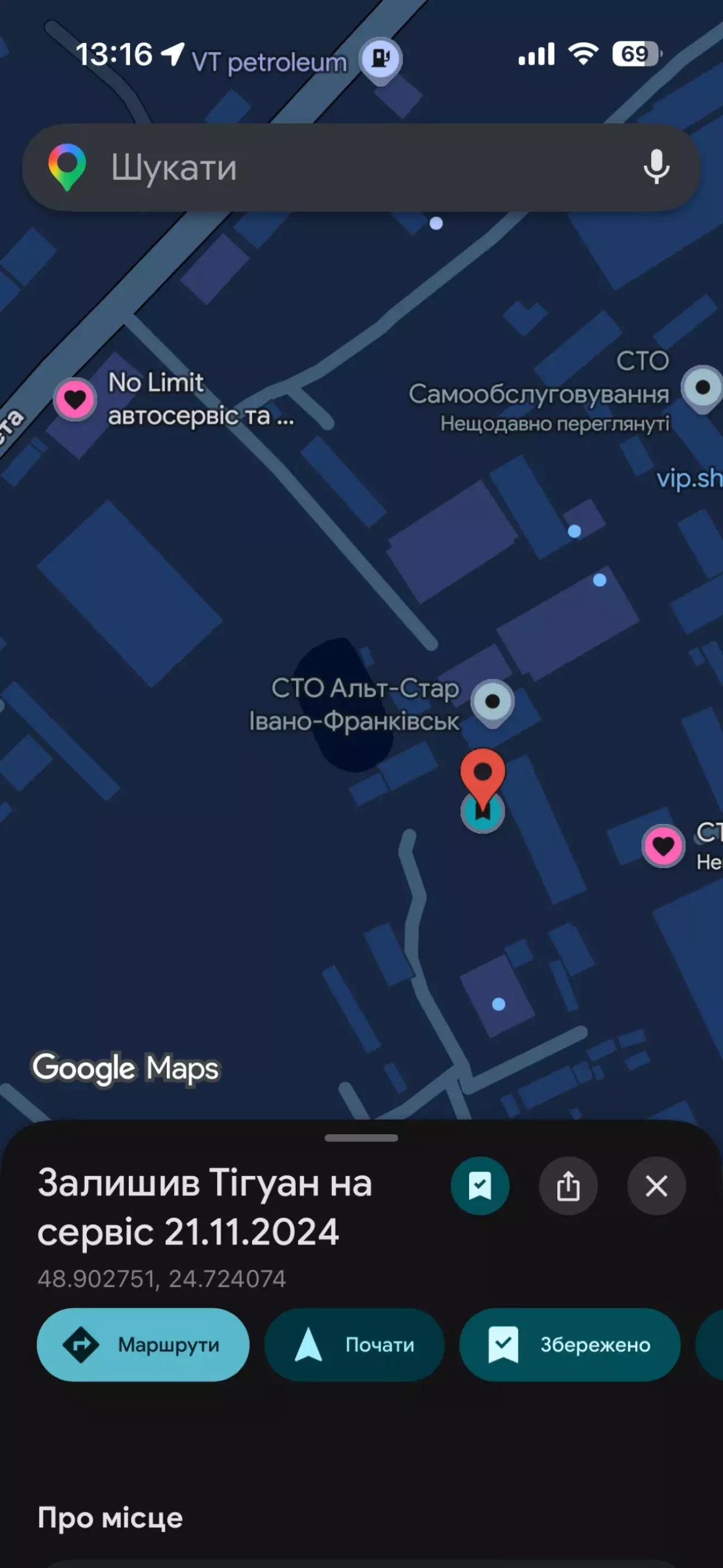723x1568 pixels.
Task: Open СТО Альт-Стар Івано-Франківськ marker
Action: click(x=493, y=702)
